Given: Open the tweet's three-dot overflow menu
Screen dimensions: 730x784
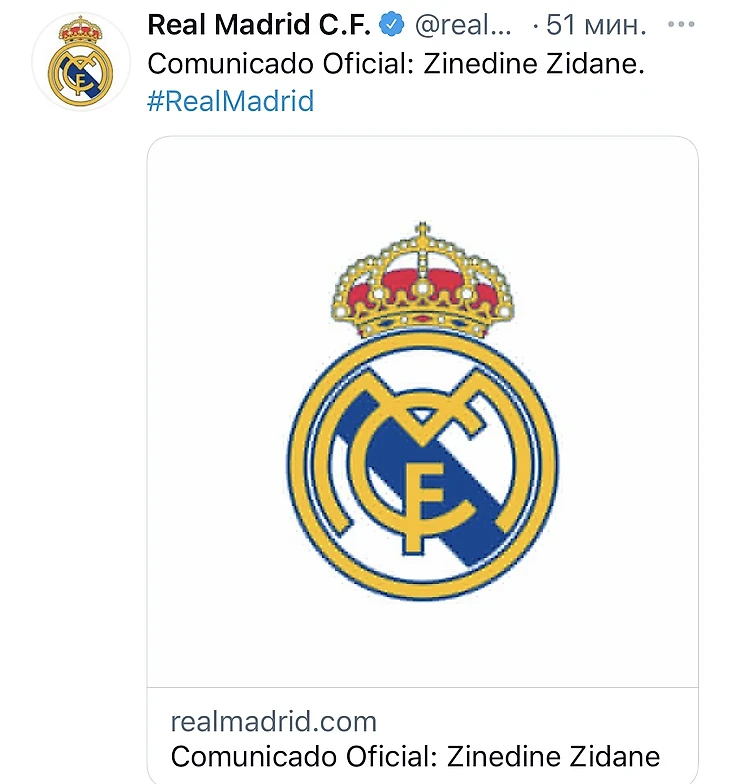Looking at the screenshot, I should pos(682,24).
